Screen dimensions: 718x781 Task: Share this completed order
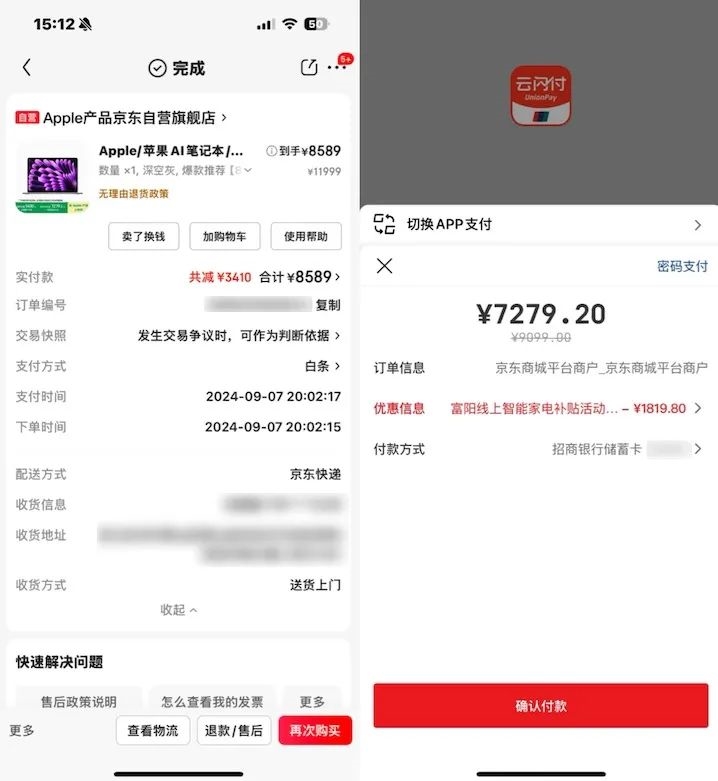click(x=309, y=67)
